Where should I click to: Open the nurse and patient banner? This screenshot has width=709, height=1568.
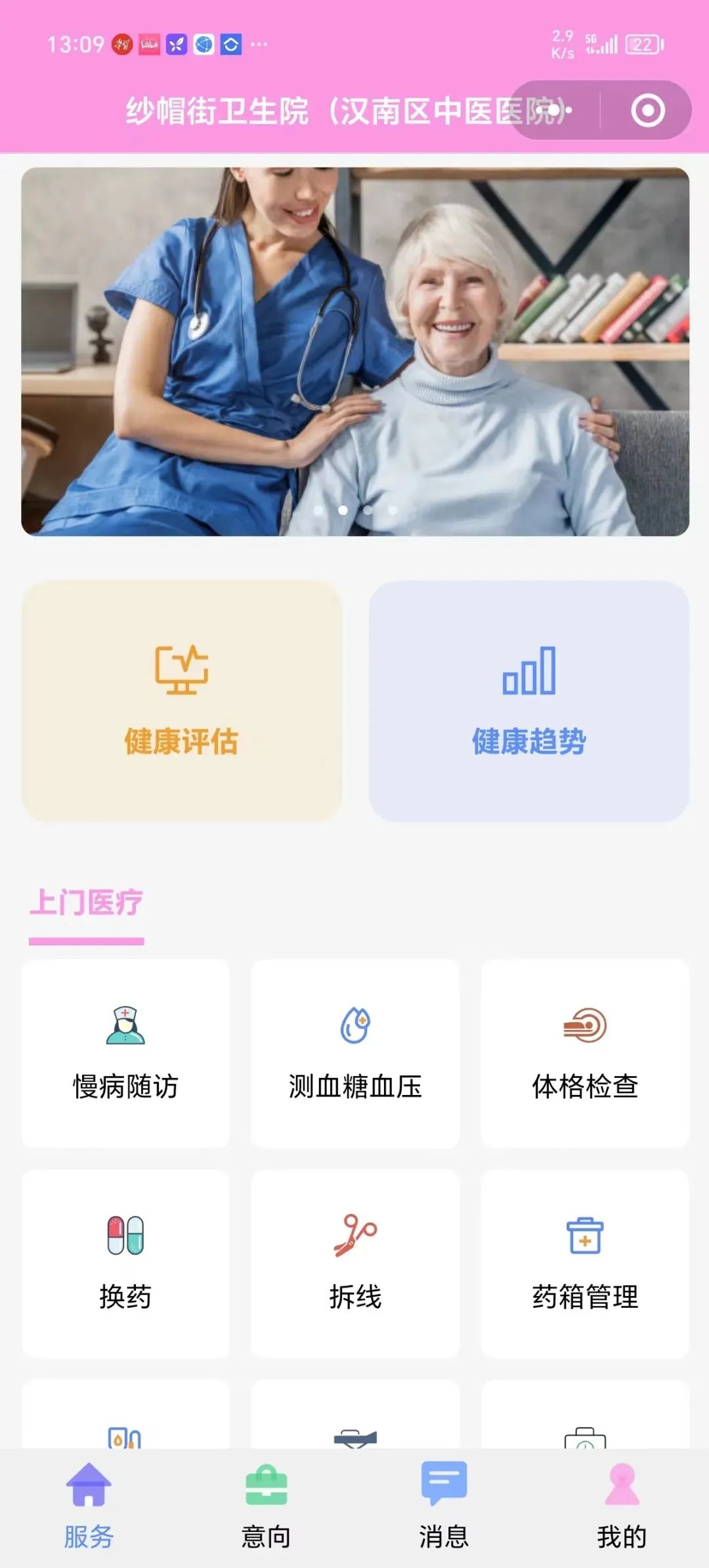pos(355,351)
